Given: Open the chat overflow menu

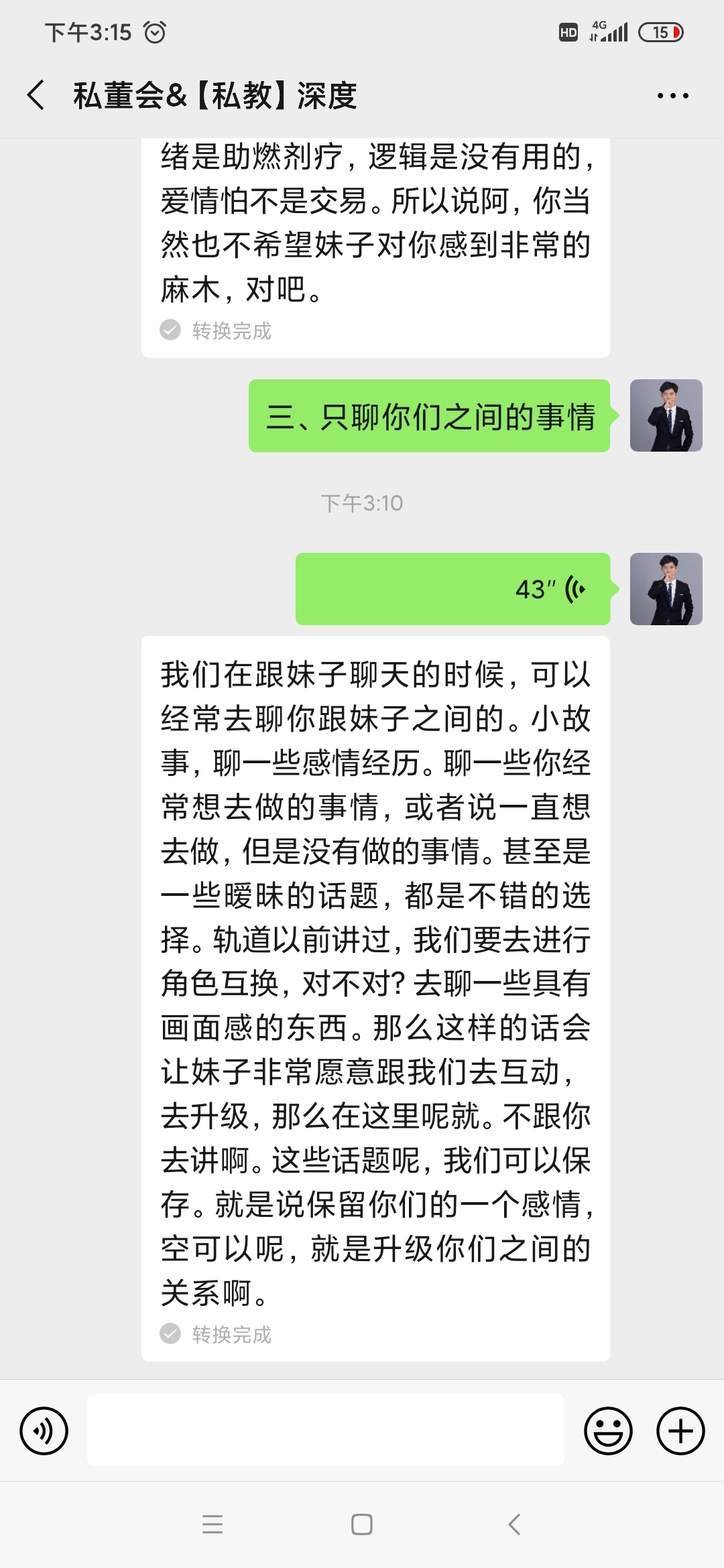Looking at the screenshot, I should [672, 96].
